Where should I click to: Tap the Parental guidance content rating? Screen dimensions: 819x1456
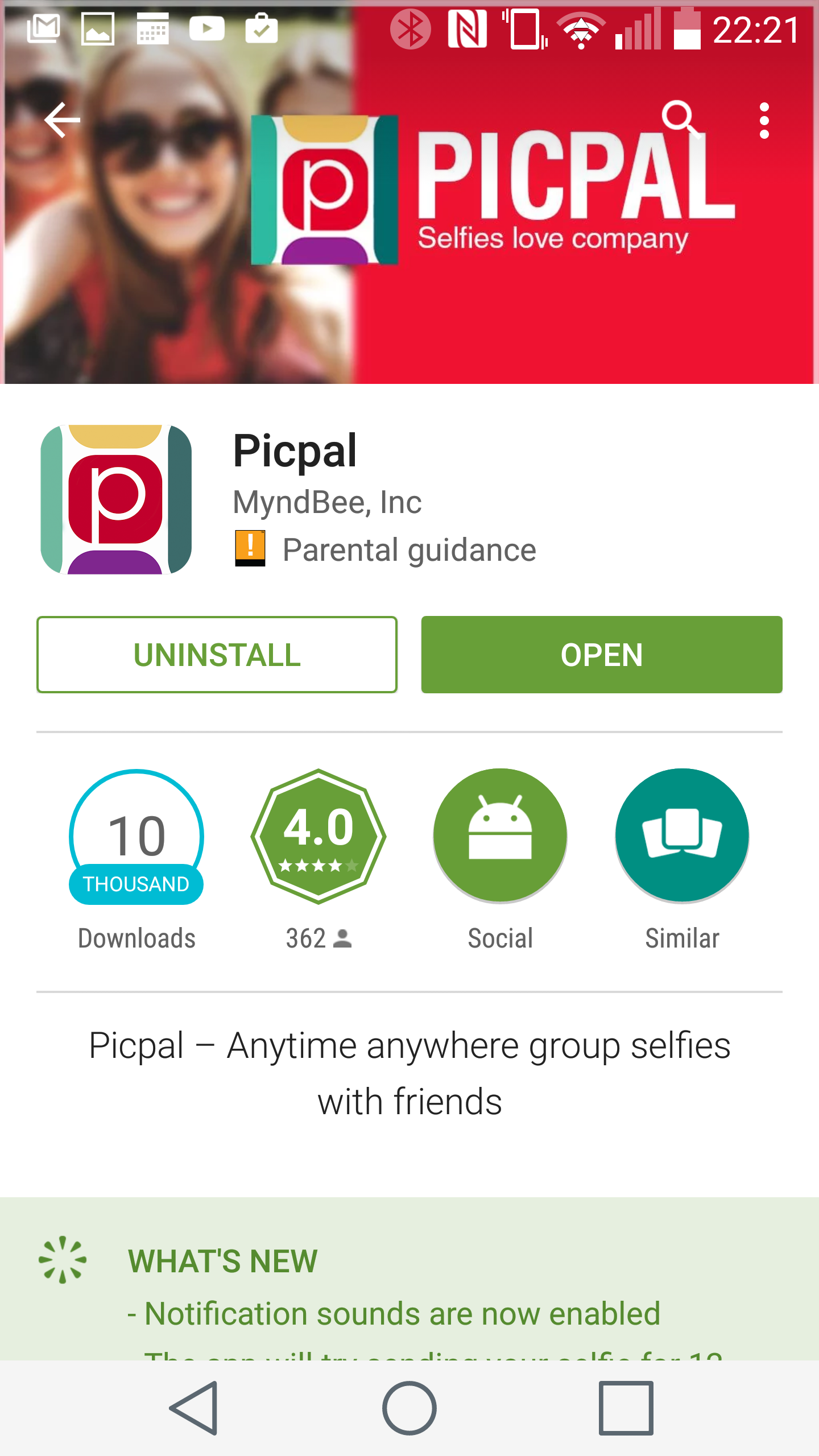point(386,549)
